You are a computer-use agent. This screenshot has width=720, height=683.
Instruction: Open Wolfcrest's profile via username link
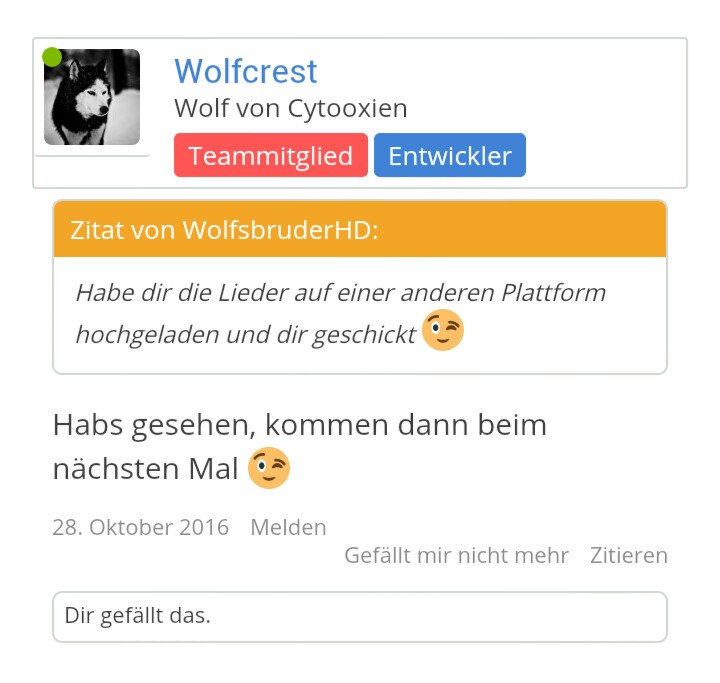tap(245, 71)
